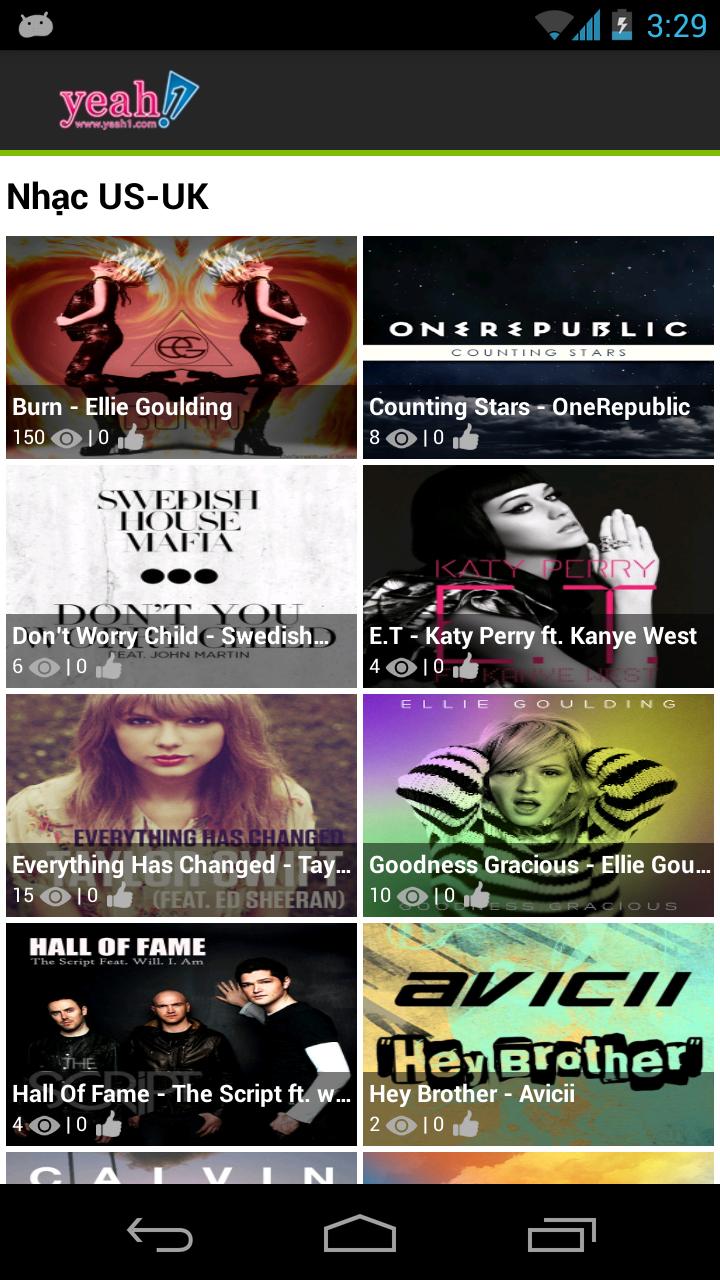Viewport: 720px width, 1280px height.
Task: Select Goodness Gracious - Ellie Goulding
Action: [x=538, y=805]
